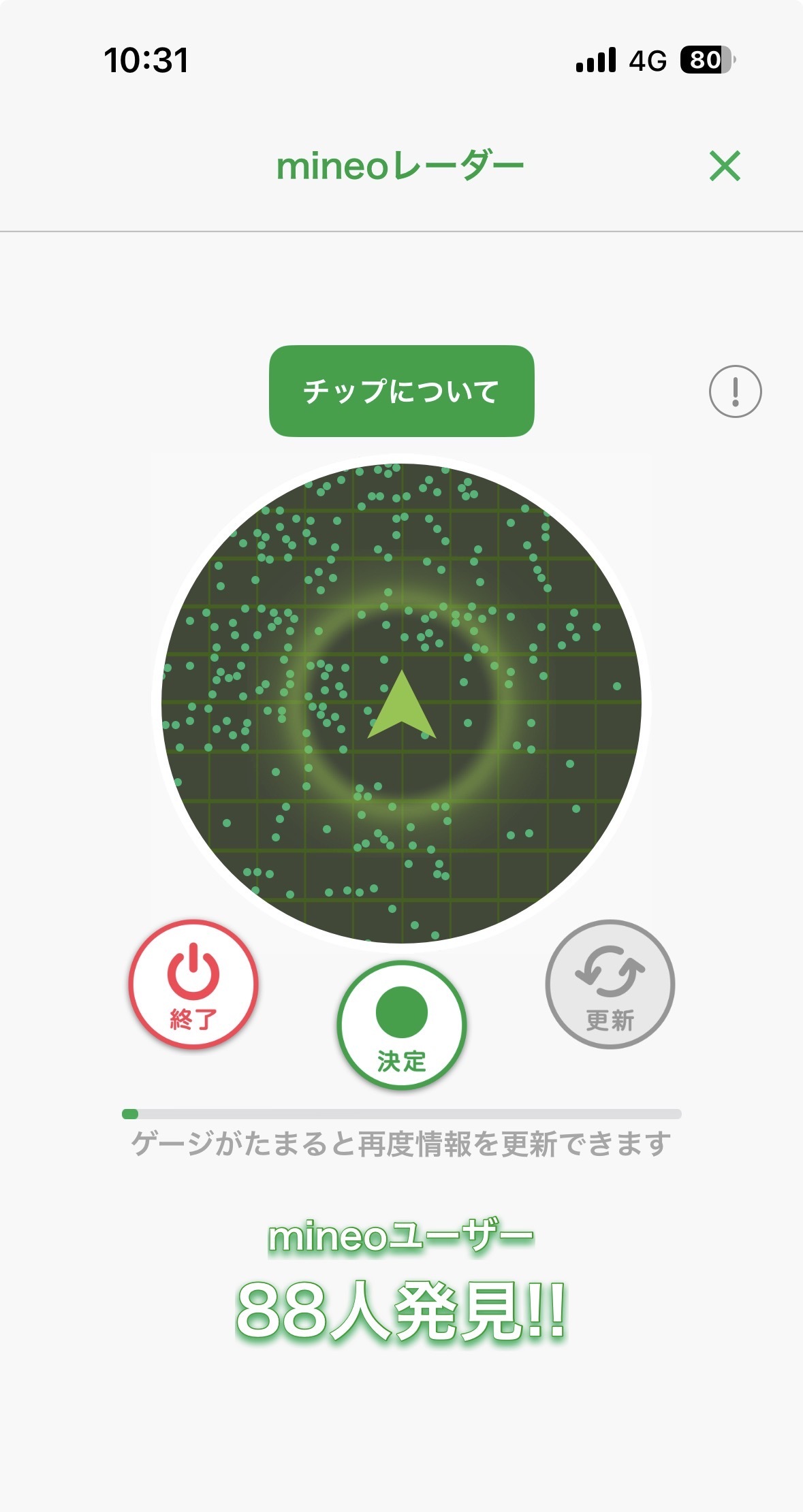Refresh radar with the 更新 button
This screenshot has width=803, height=1512.
(610, 984)
